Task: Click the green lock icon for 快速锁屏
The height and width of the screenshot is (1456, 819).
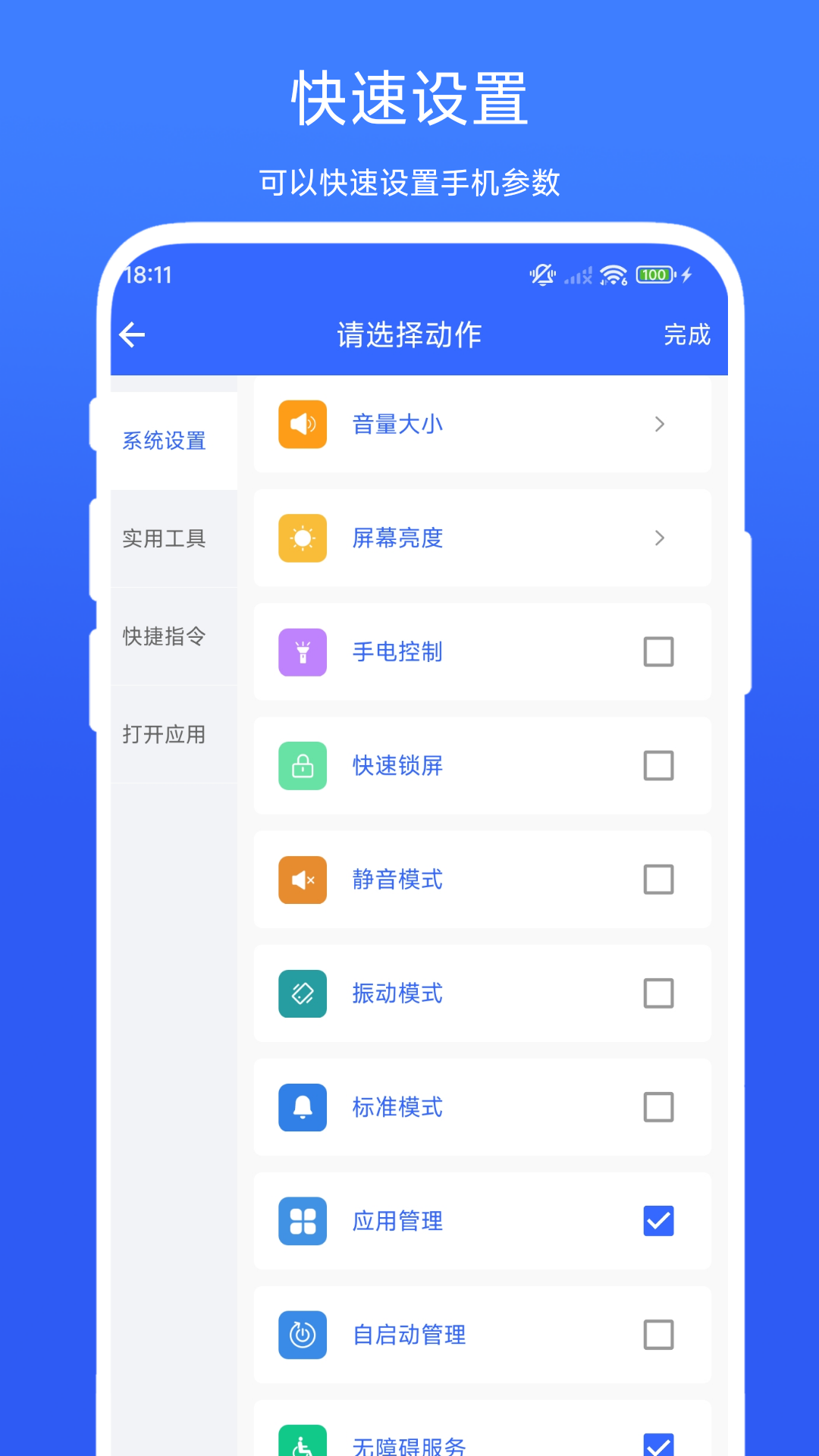Action: (x=303, y=766)
